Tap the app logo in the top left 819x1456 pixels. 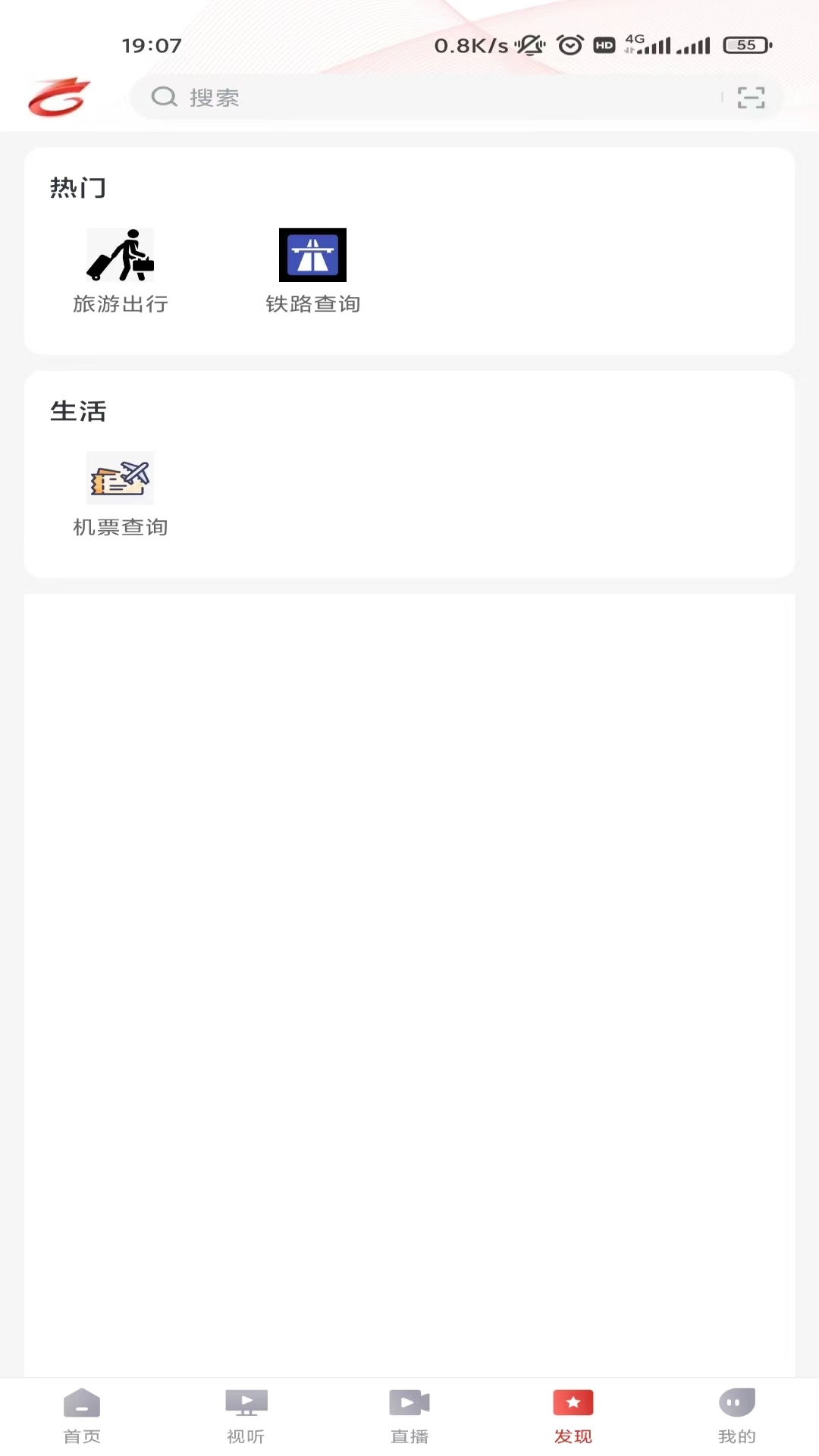59,97
